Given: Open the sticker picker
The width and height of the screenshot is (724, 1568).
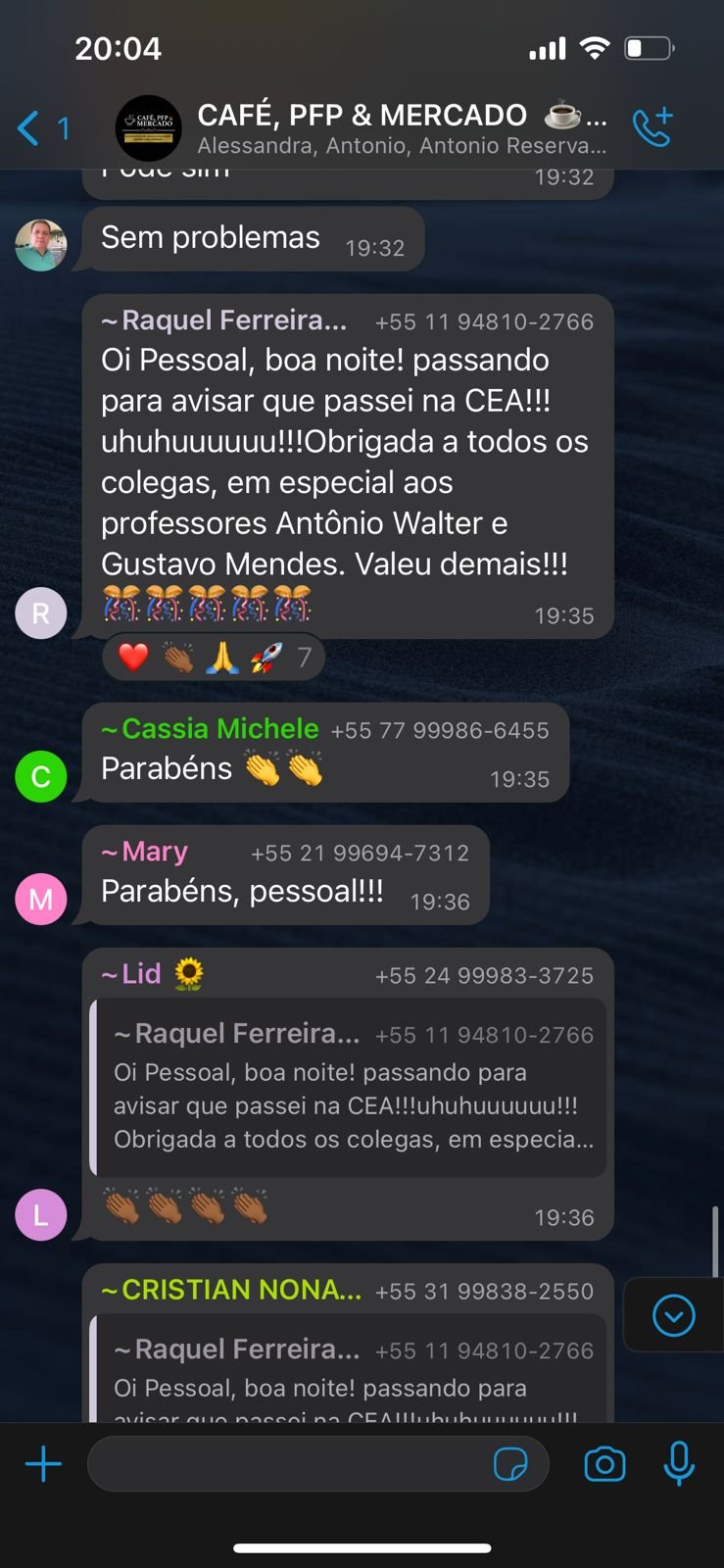Looking at the screenshot, I should click(x=510, y=1464).
